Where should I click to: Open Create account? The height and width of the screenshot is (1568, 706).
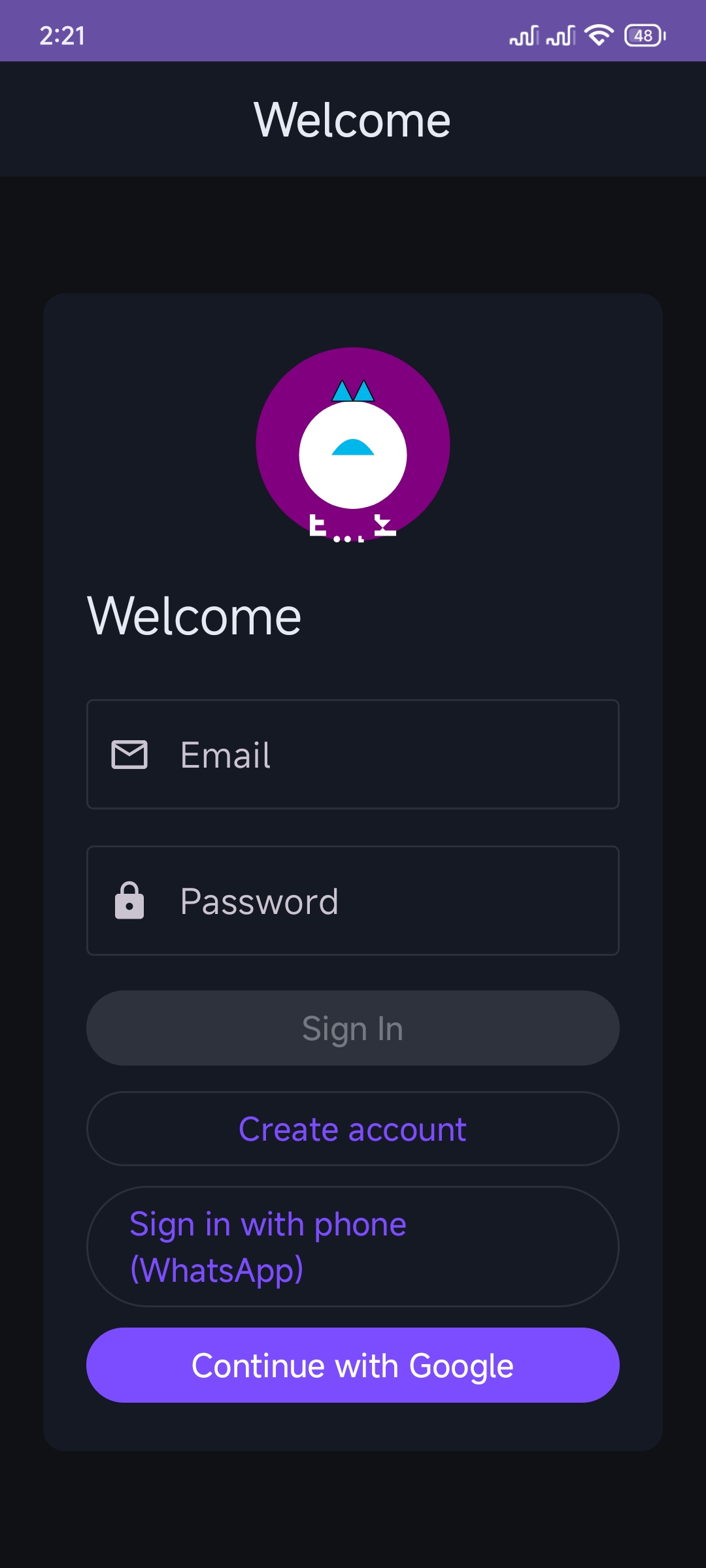pyautogui.click(x=353, y=1129)
